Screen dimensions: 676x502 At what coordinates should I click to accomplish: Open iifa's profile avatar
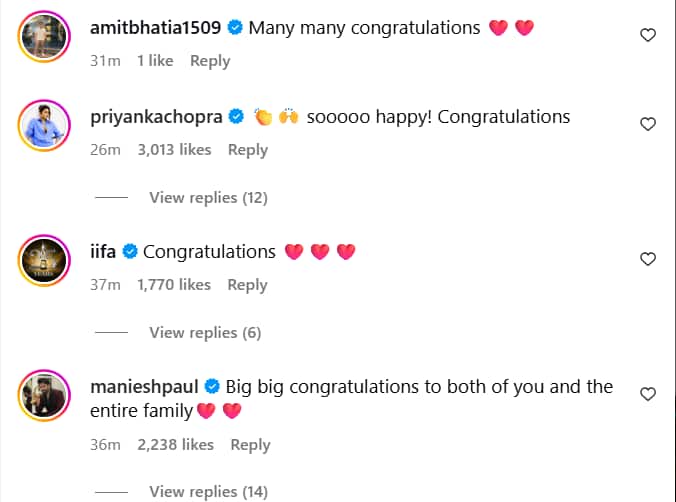[44, 263]
